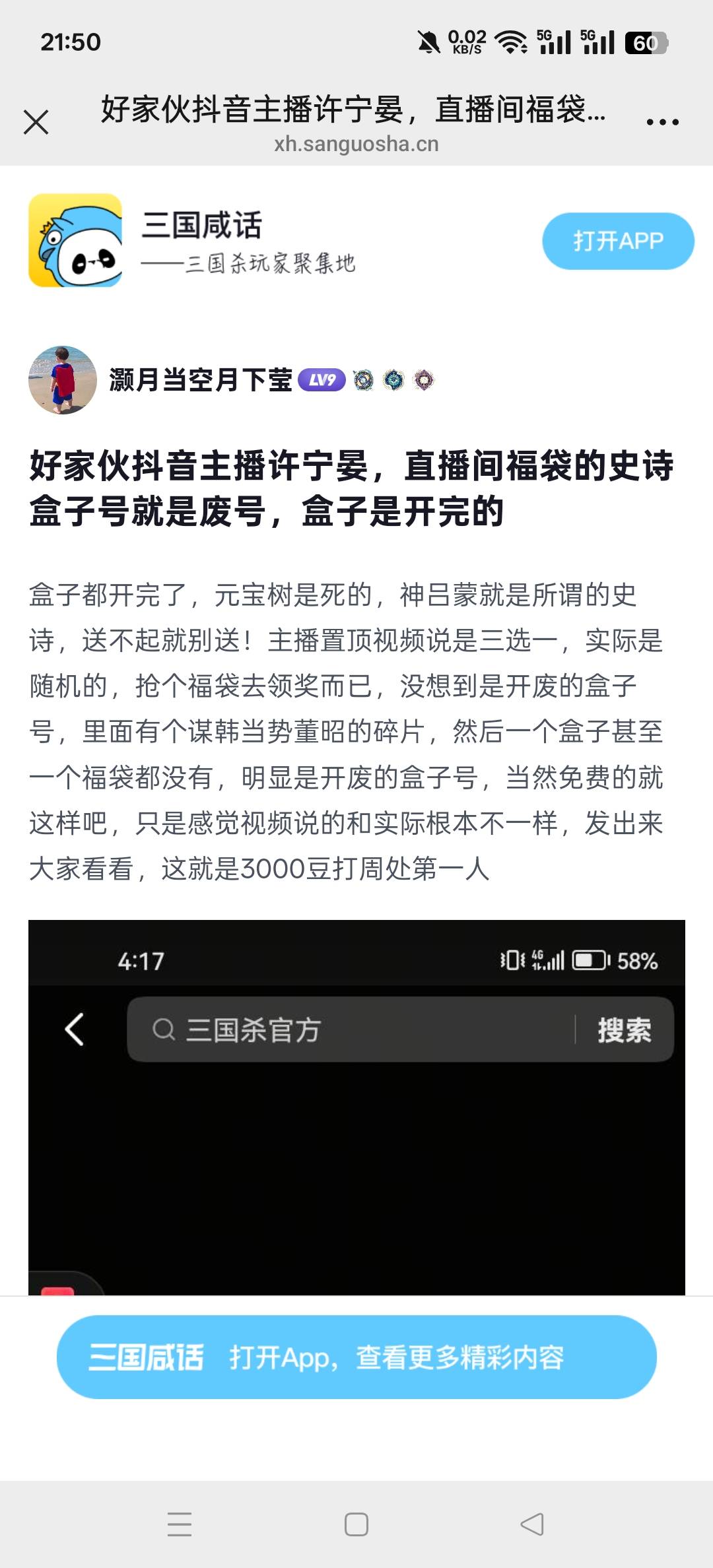
Task: Open the recent apps menu
Action: (180, 1524)
